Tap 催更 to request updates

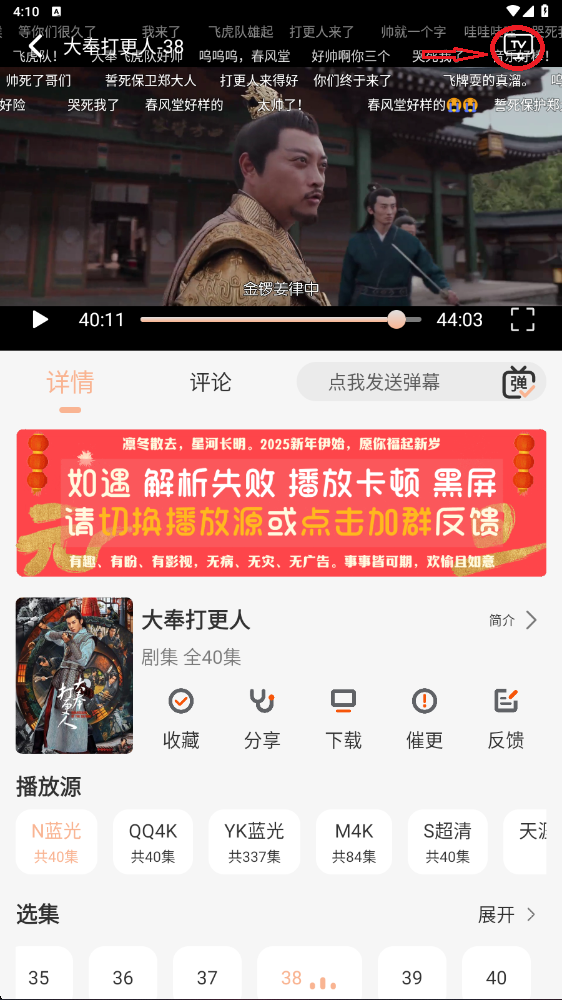coord(424,719)
